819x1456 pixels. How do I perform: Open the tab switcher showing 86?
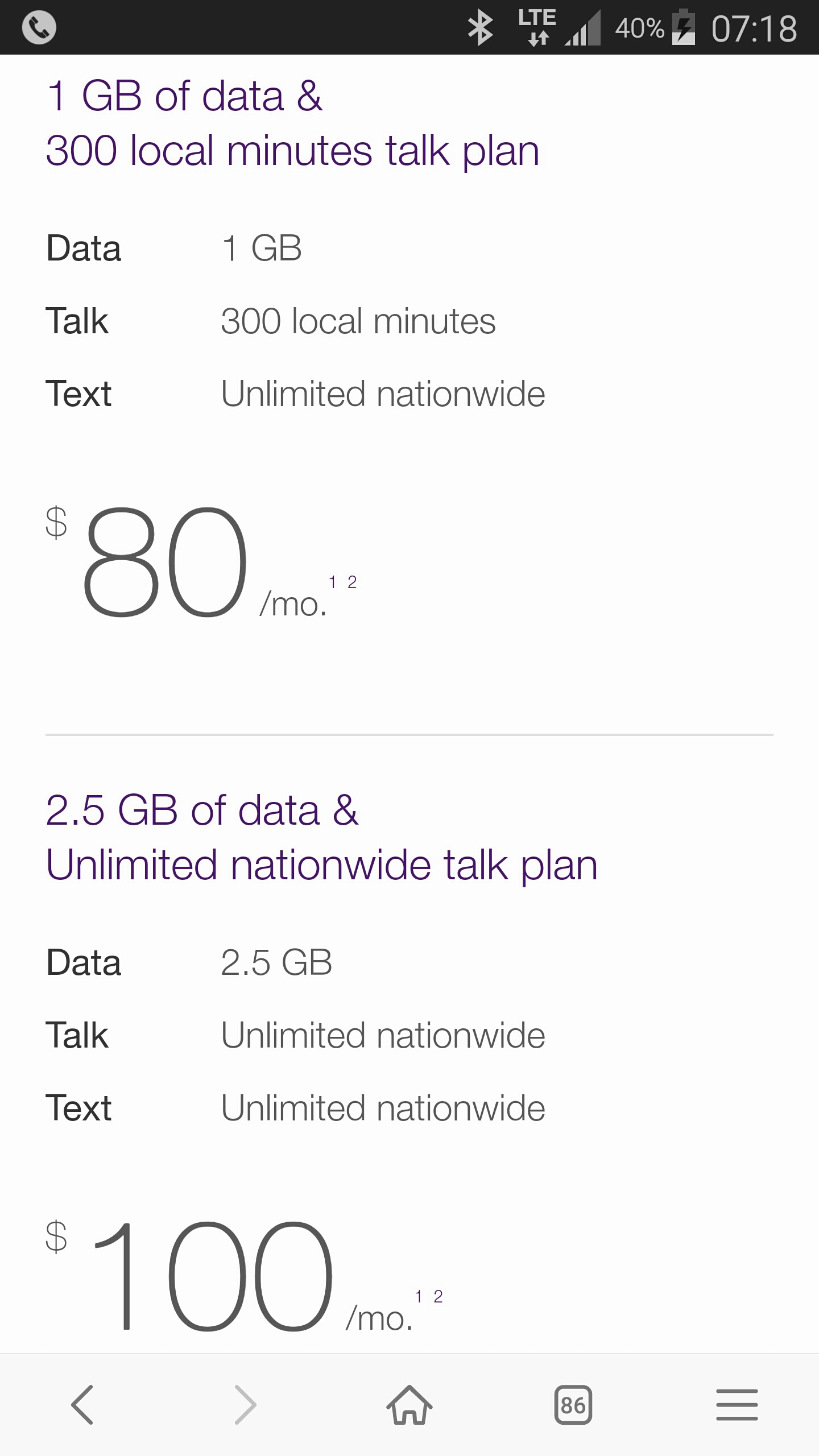coord(573,1405)
